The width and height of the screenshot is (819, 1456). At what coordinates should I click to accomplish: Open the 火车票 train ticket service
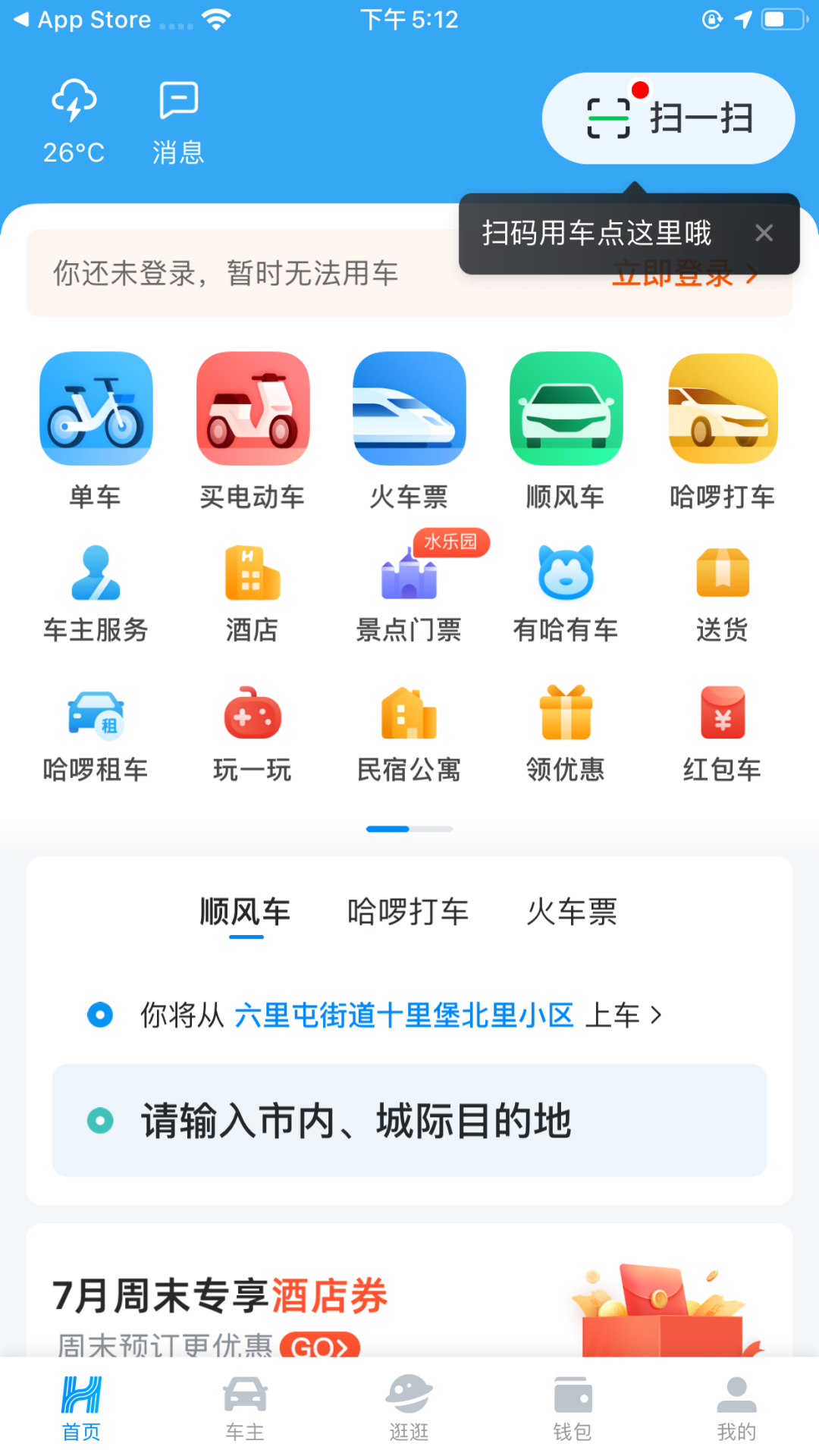(x=409, y=428)
